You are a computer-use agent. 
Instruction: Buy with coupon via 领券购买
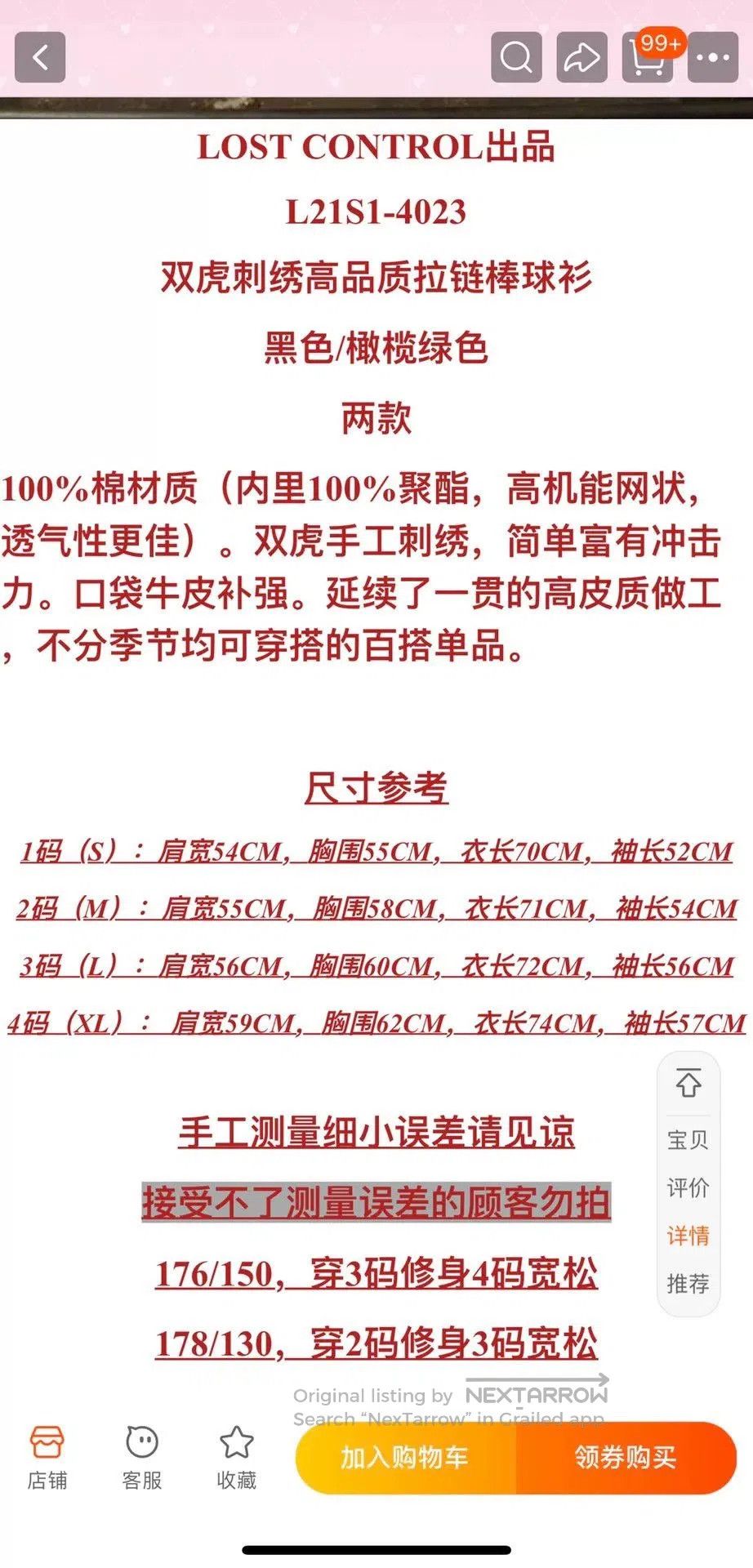(626, 1458)
